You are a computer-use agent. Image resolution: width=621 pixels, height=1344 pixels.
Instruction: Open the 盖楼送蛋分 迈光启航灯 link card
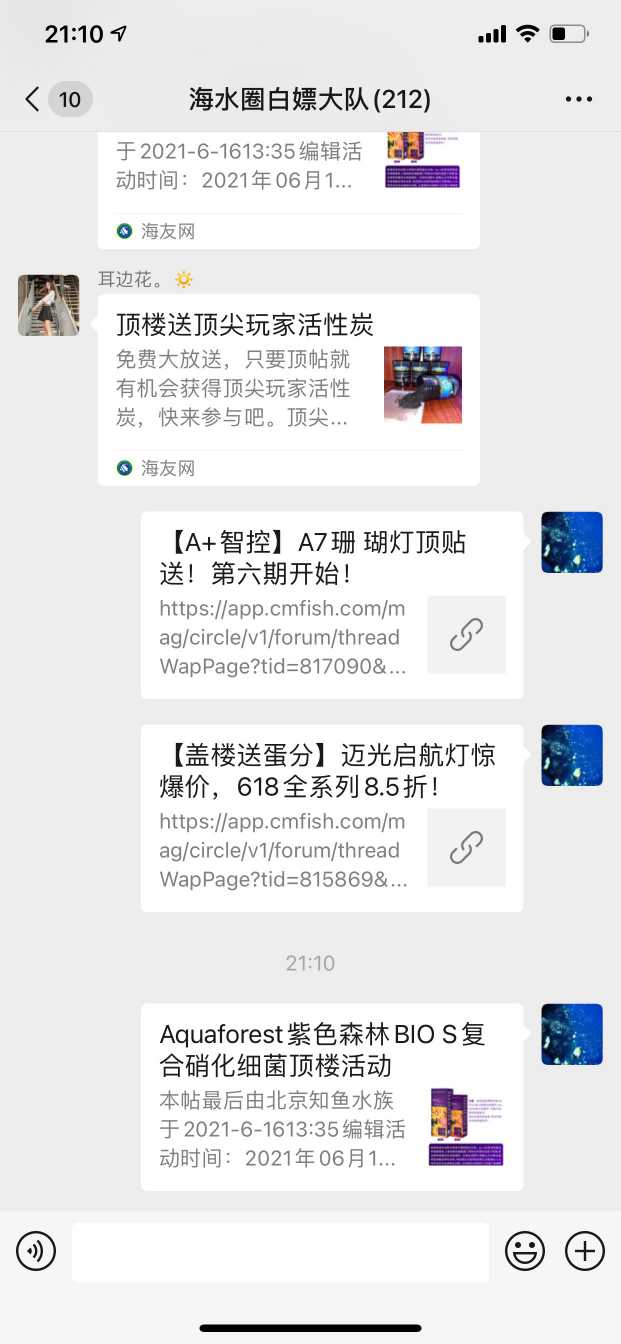(331, 817)
